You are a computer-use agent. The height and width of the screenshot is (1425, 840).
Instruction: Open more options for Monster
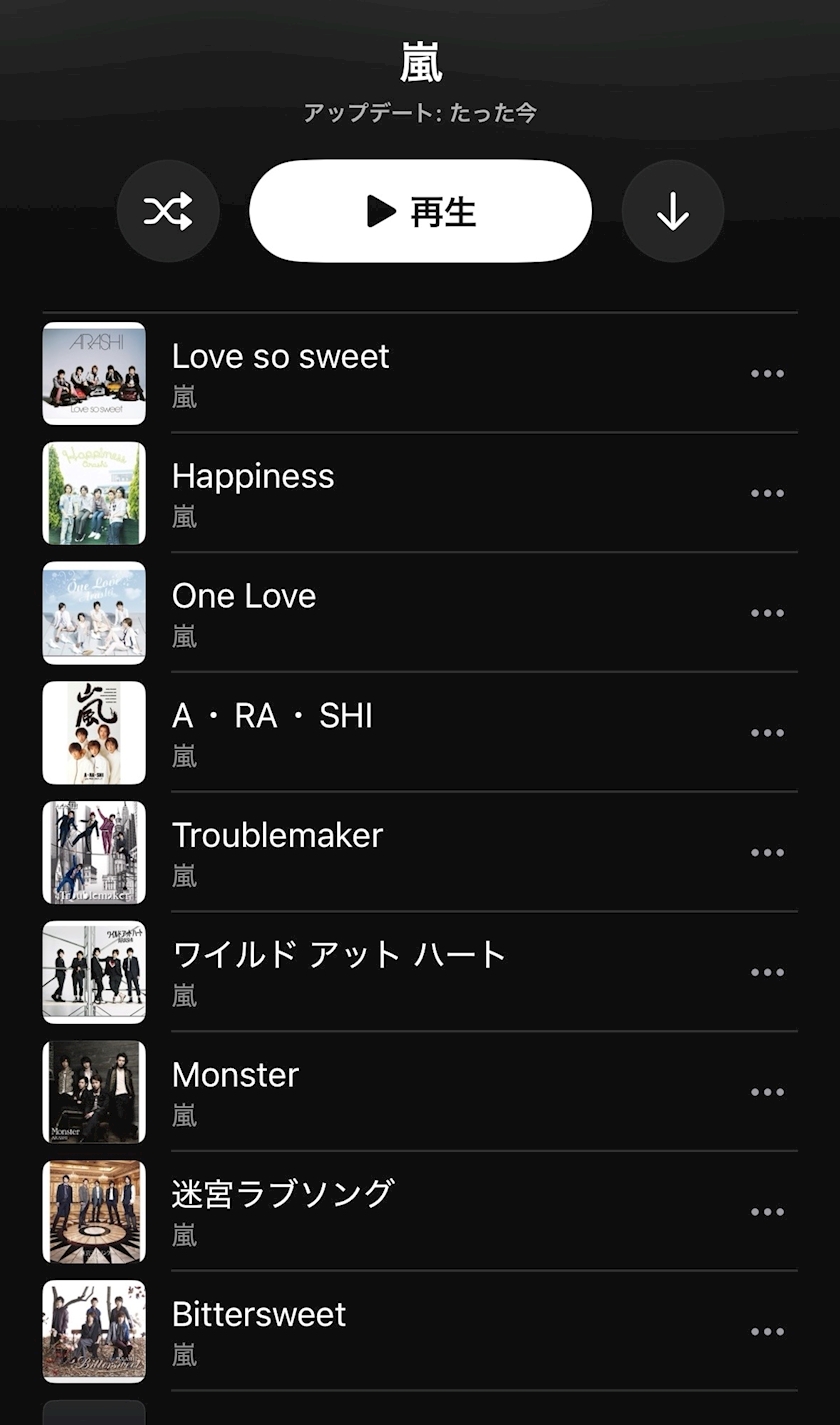point(767,1092)
